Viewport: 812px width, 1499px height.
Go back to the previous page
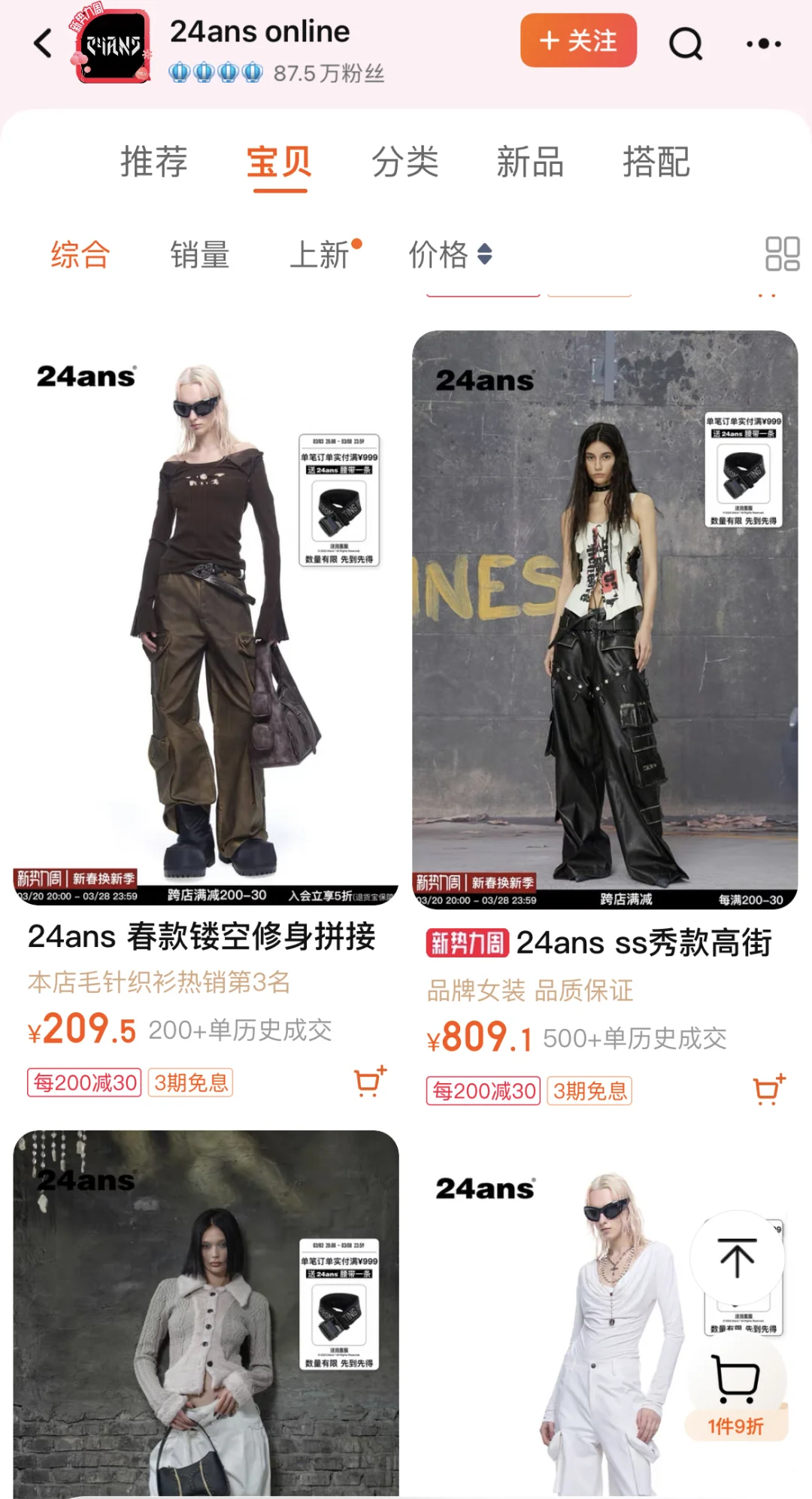44,44
